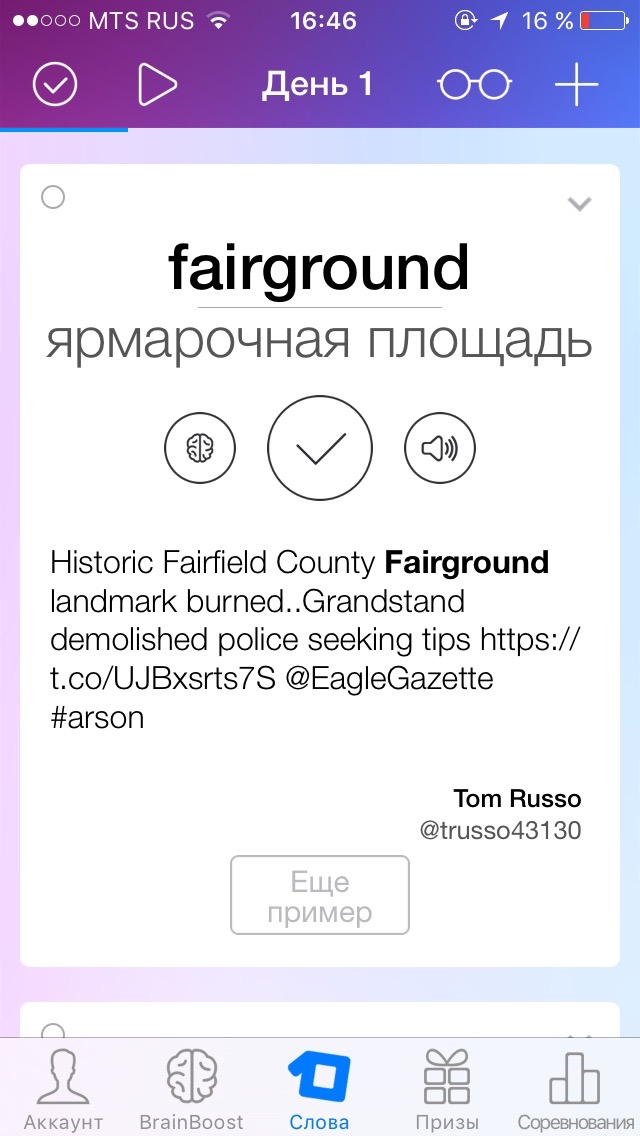Switch to the Аккаунт tab

pyautogui.click(x=63, y=1090)
